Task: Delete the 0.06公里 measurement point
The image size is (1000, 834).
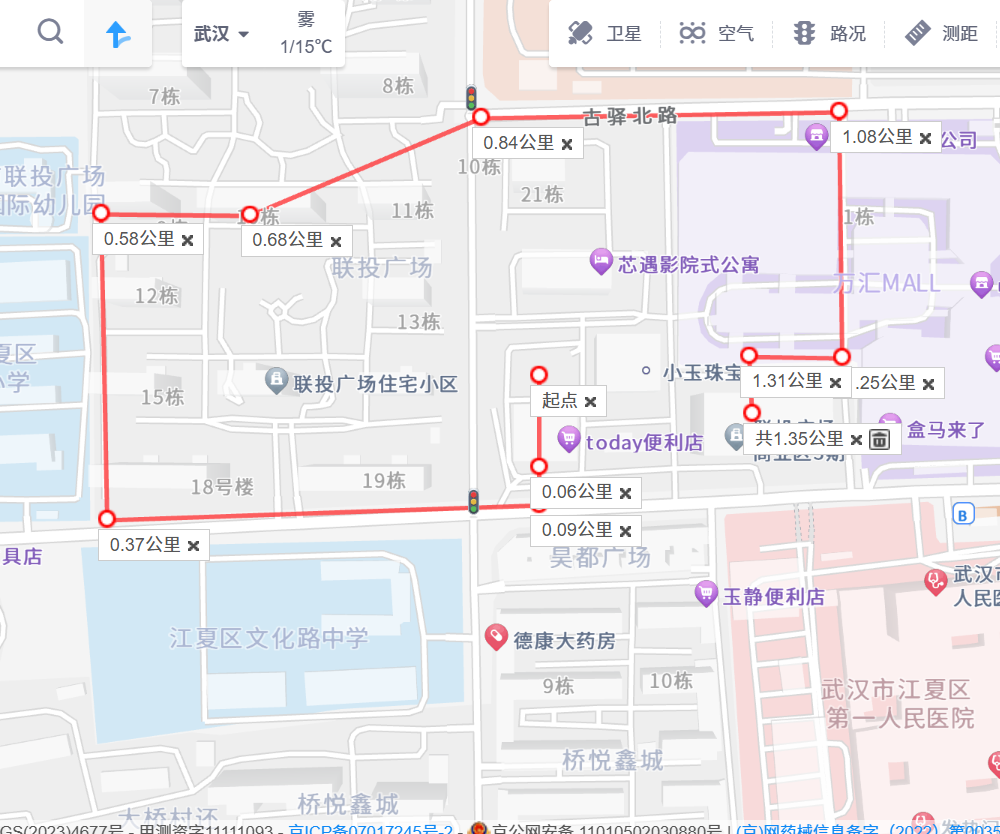Action: (625, 492)
